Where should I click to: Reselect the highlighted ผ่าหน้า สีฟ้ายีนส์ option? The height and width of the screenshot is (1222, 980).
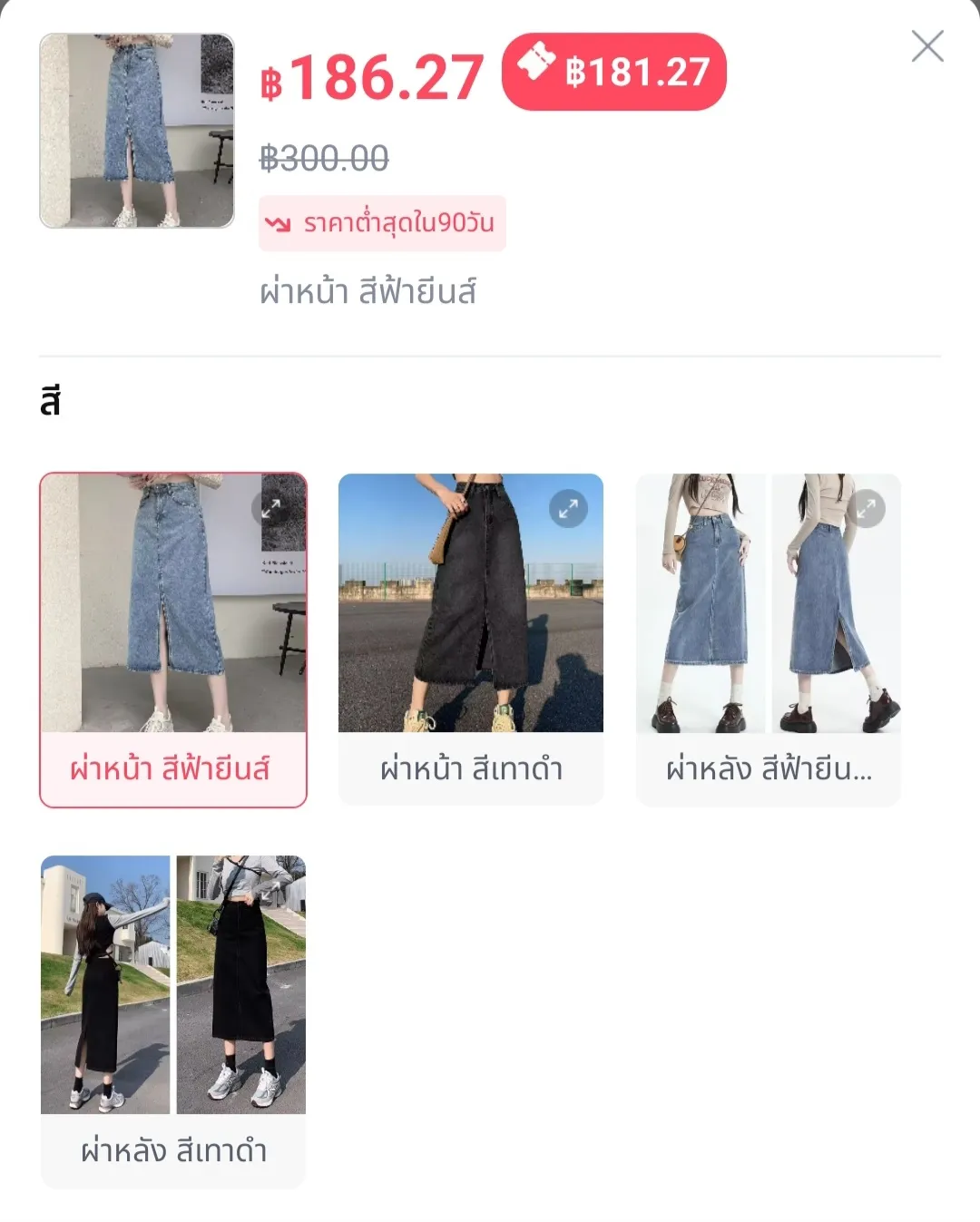tap(172, 635)
